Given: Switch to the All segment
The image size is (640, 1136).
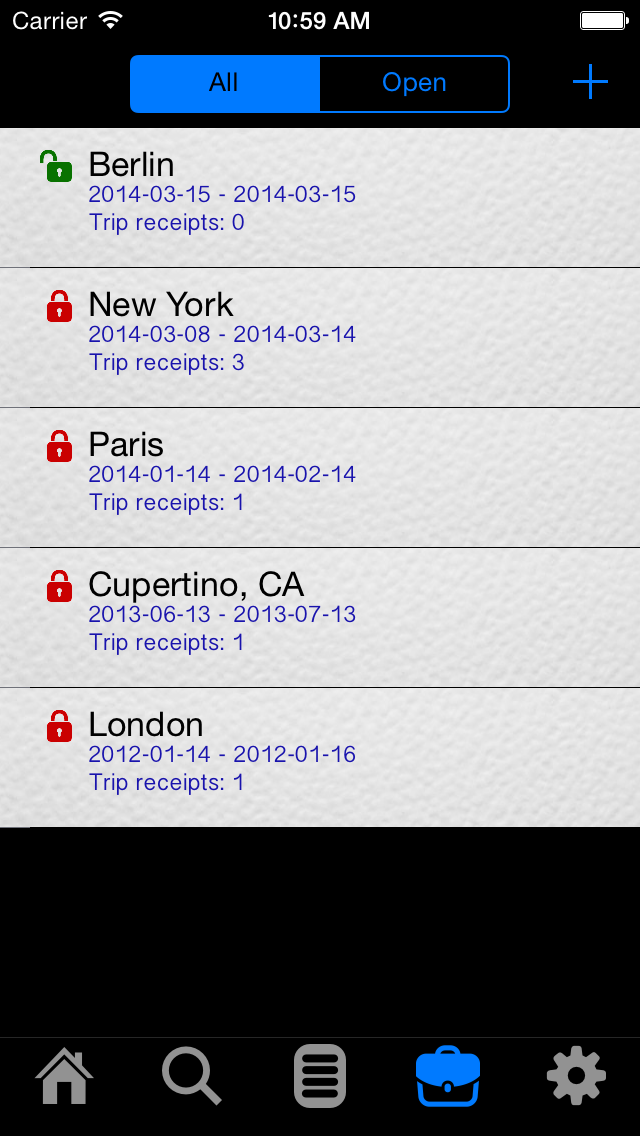Looking at the screenshot, I should pos(225,83).
